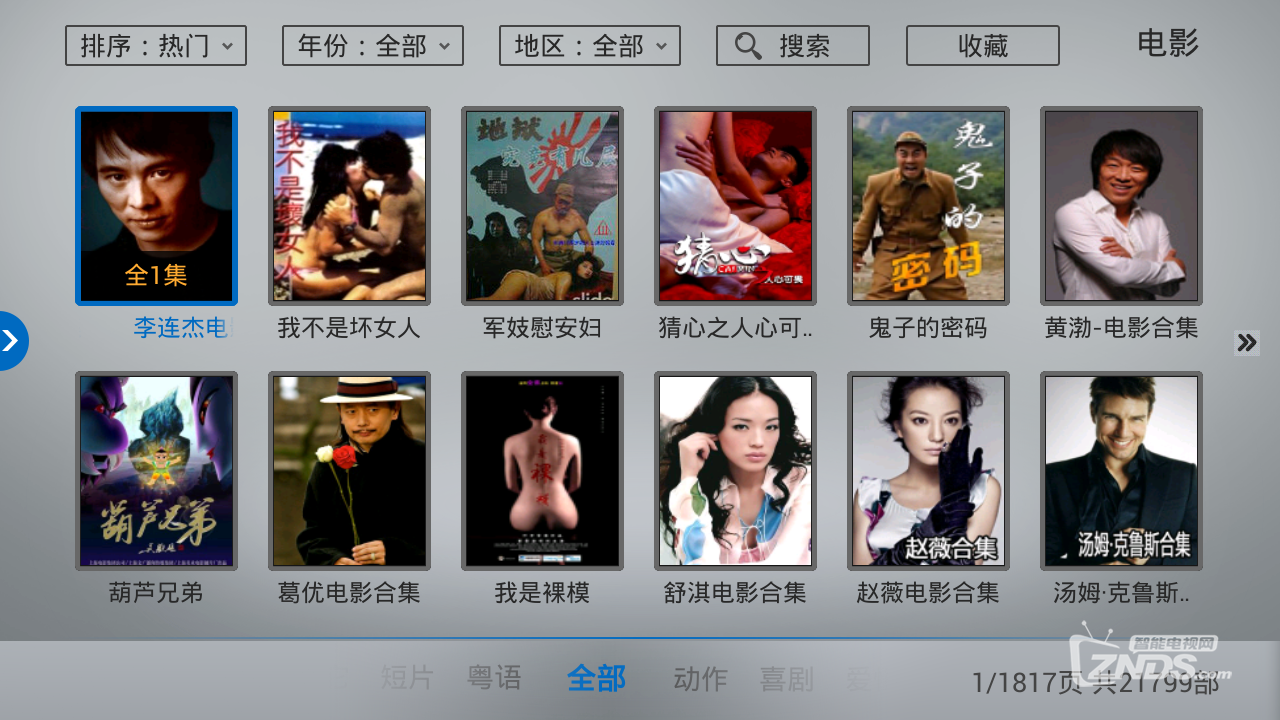Image resolution: width=1280 pixels, height=720 pixels.
Task: Open the 葫芦兄弟 movie tile
Action: (156, 471)
